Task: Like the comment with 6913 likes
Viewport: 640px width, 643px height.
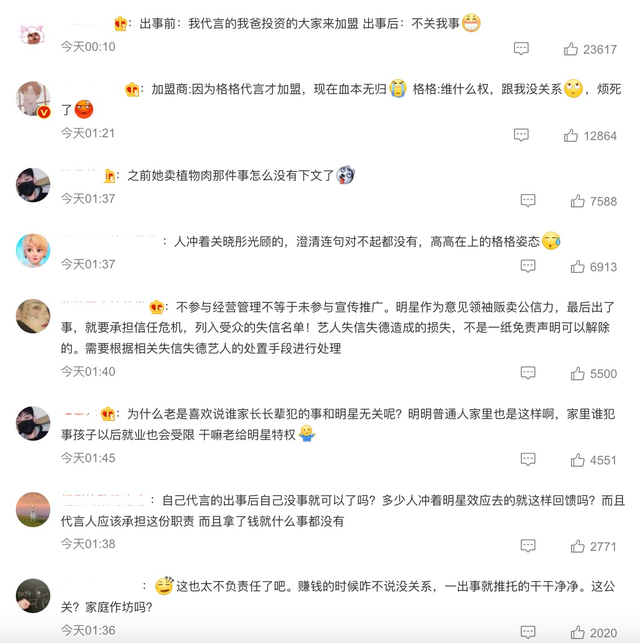Action: [577, 267]
